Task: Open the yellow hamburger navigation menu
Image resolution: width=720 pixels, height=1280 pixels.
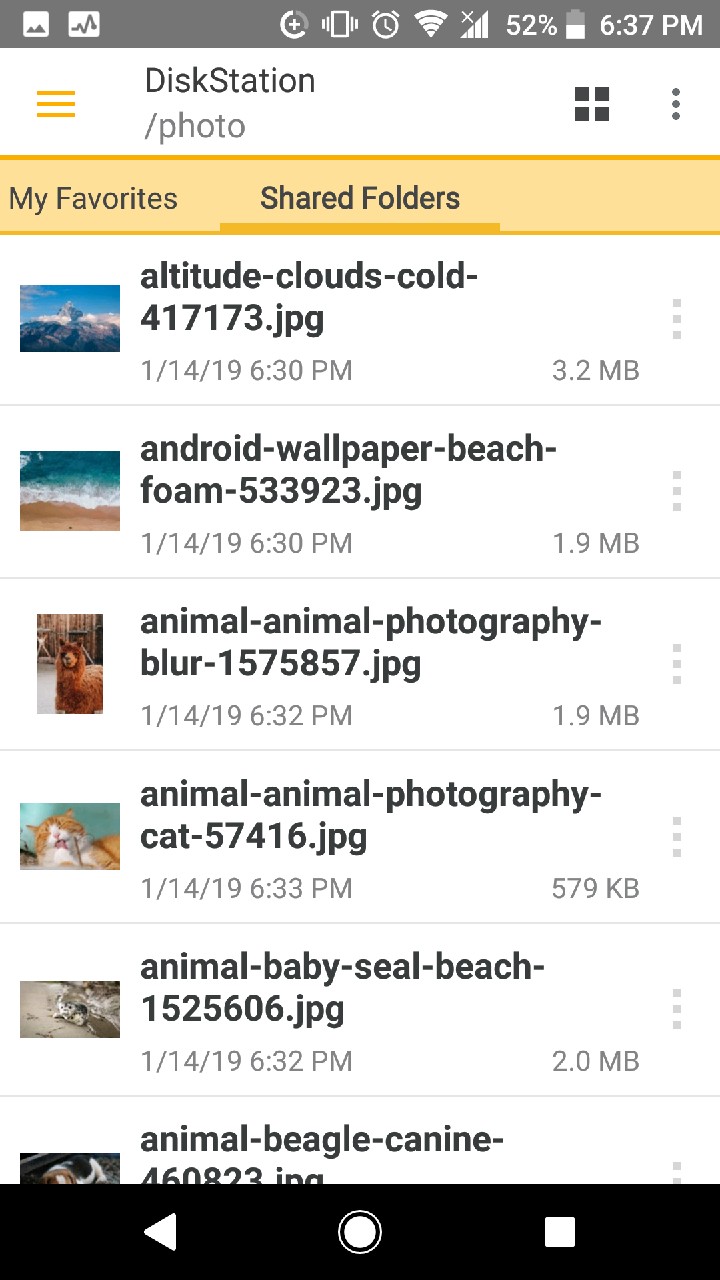Action: coord(55,103)
